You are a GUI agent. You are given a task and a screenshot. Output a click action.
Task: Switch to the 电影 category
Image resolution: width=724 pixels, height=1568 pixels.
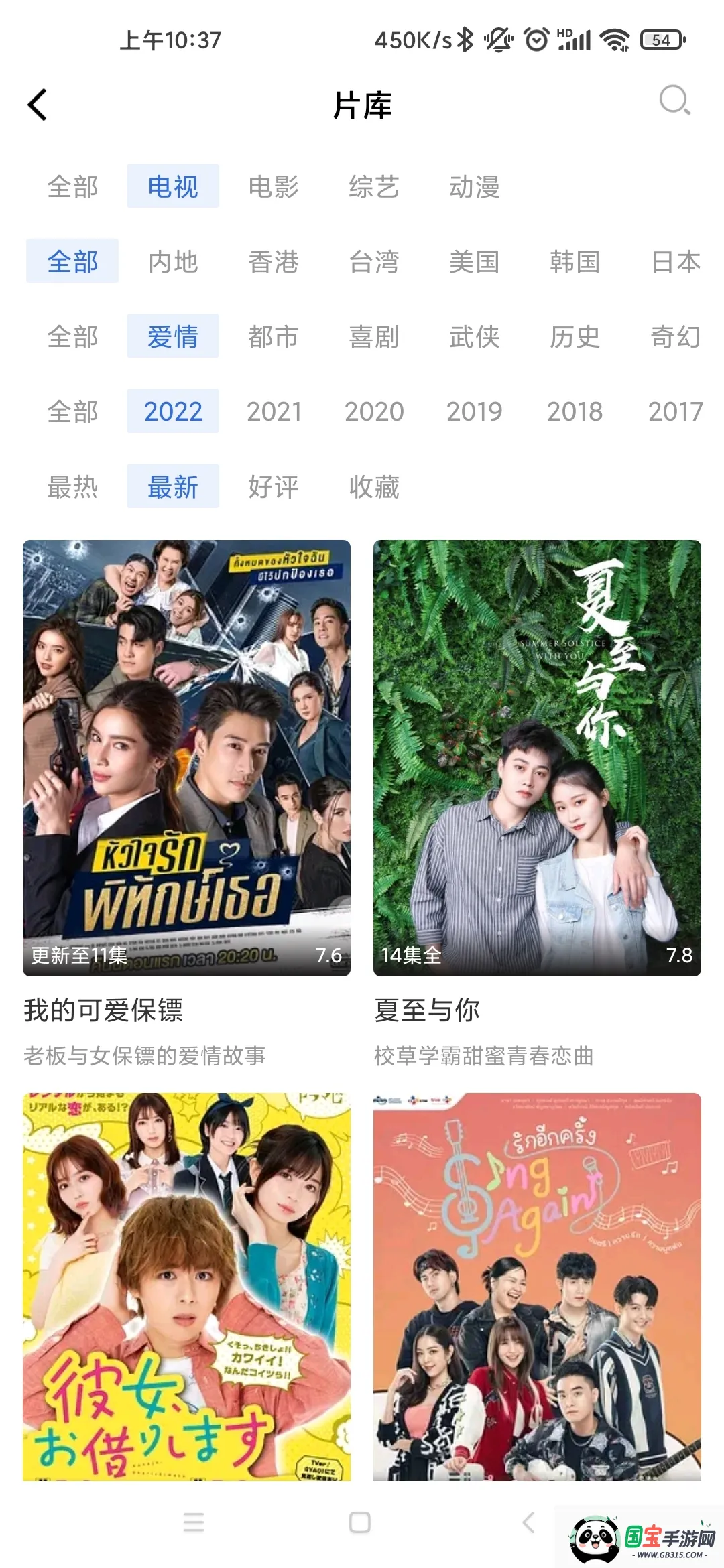pyautogui.click(x=274, y=186)
